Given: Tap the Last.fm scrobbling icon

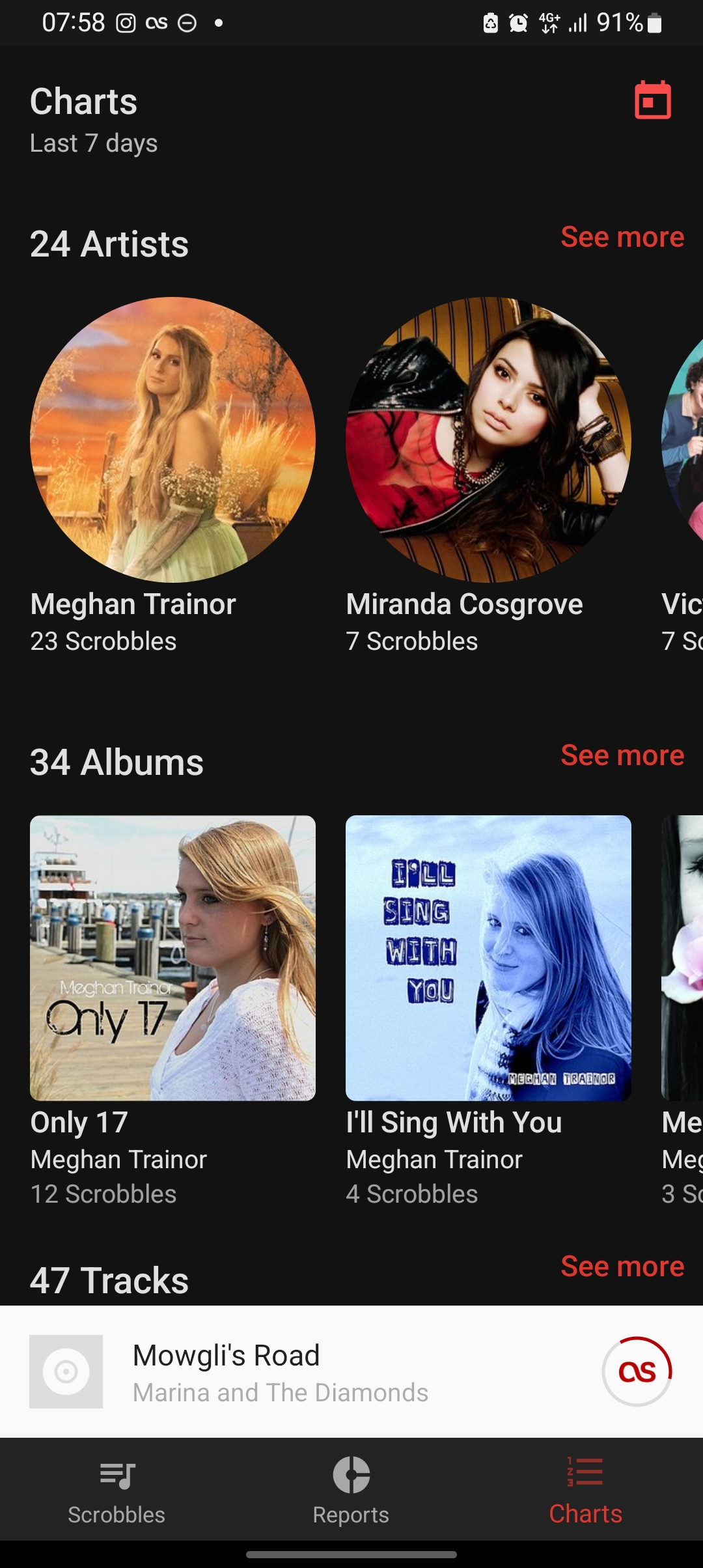Looking at the screenshot, I should [x=637, y=1371].
